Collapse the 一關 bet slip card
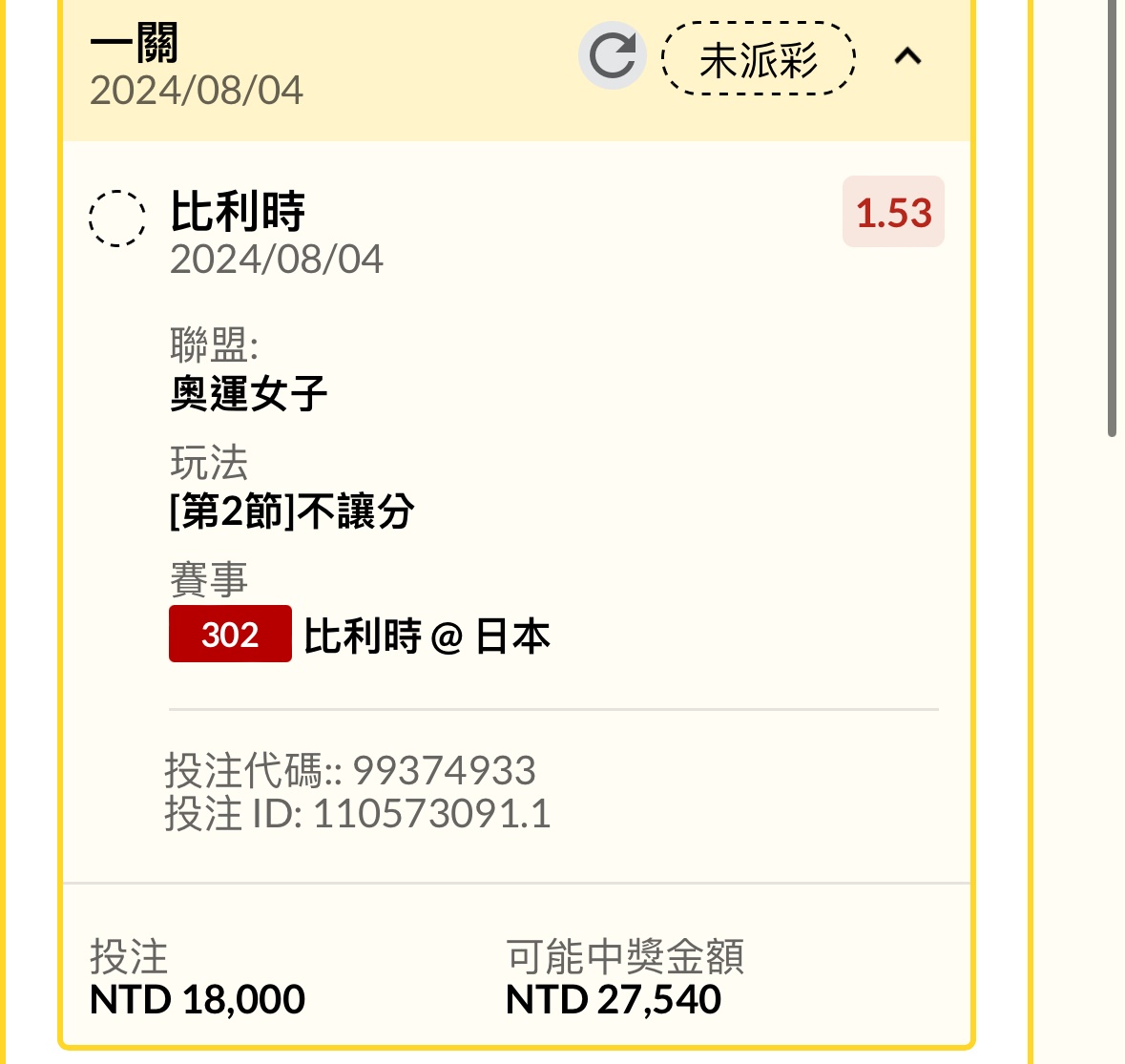The image size is (1125, 1064). 907,57
